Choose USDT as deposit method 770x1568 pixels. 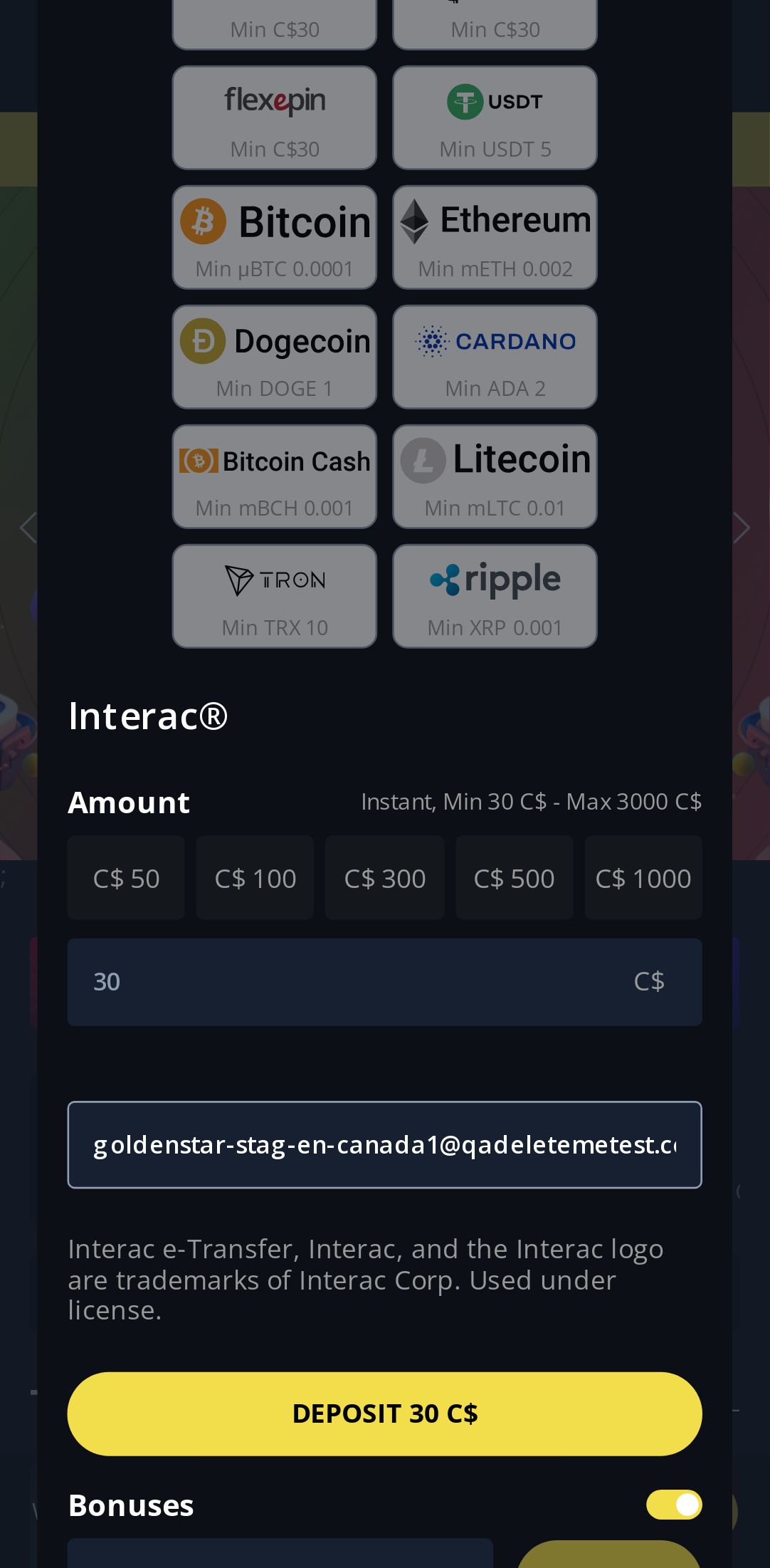tap(495, 117)
